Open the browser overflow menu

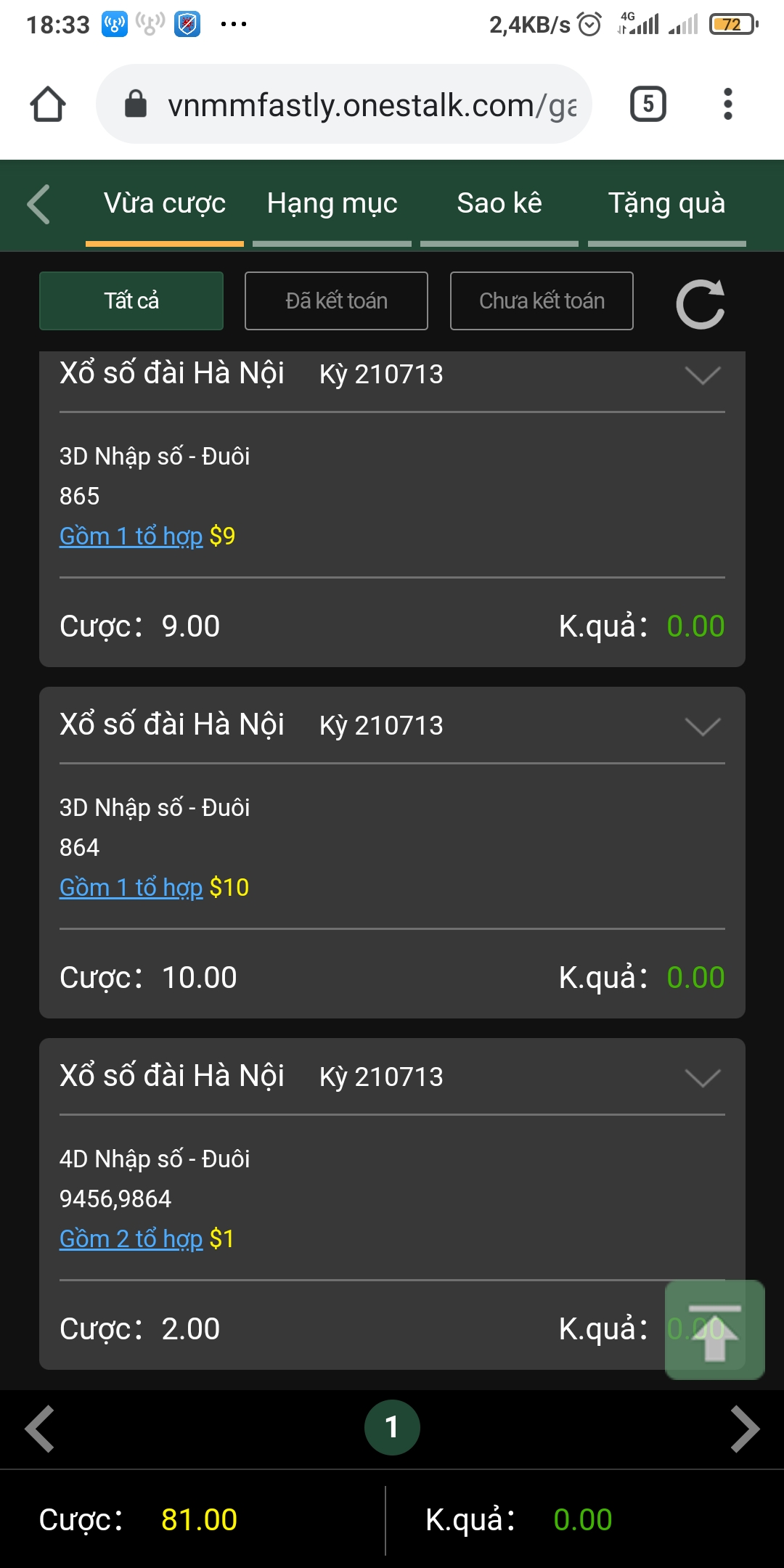728,104
